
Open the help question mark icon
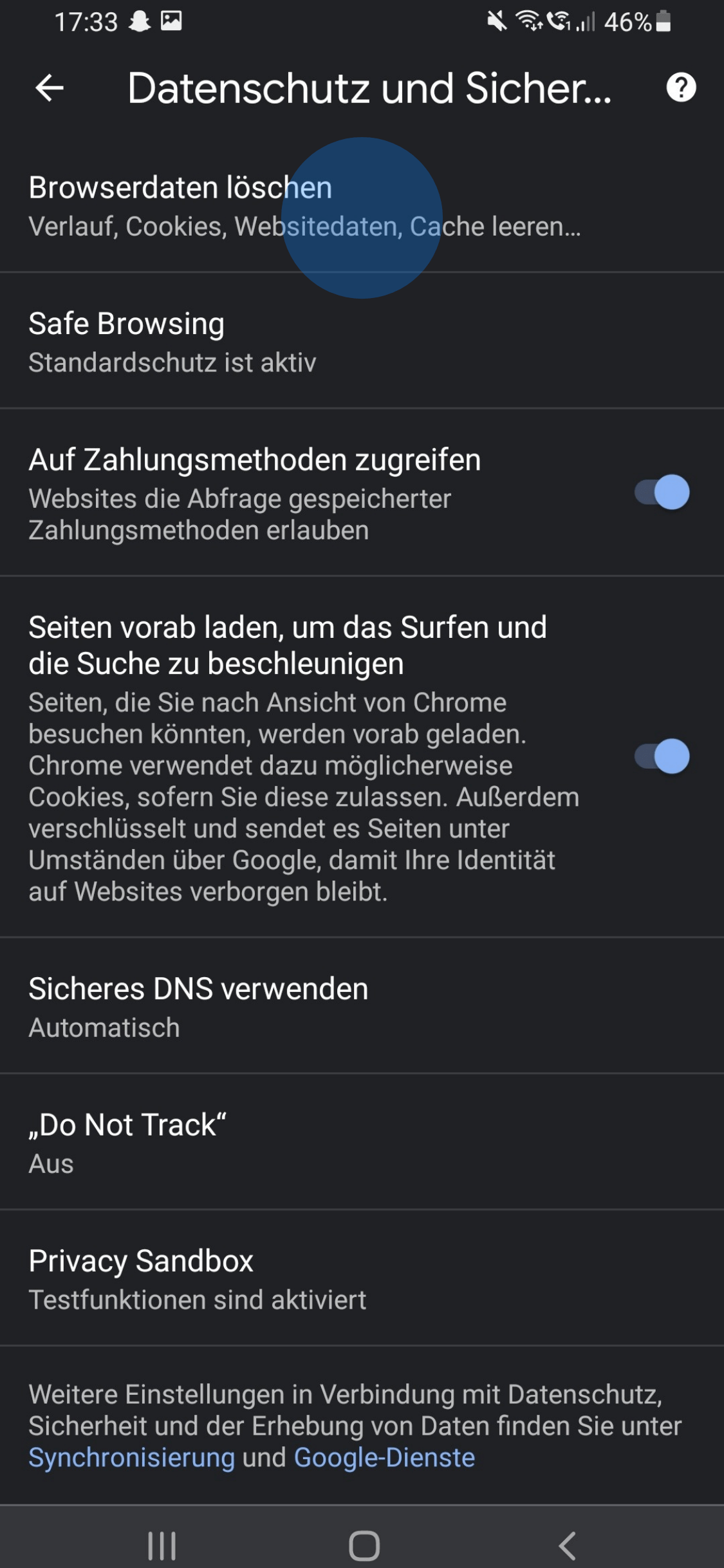click(x=681, y=88)
